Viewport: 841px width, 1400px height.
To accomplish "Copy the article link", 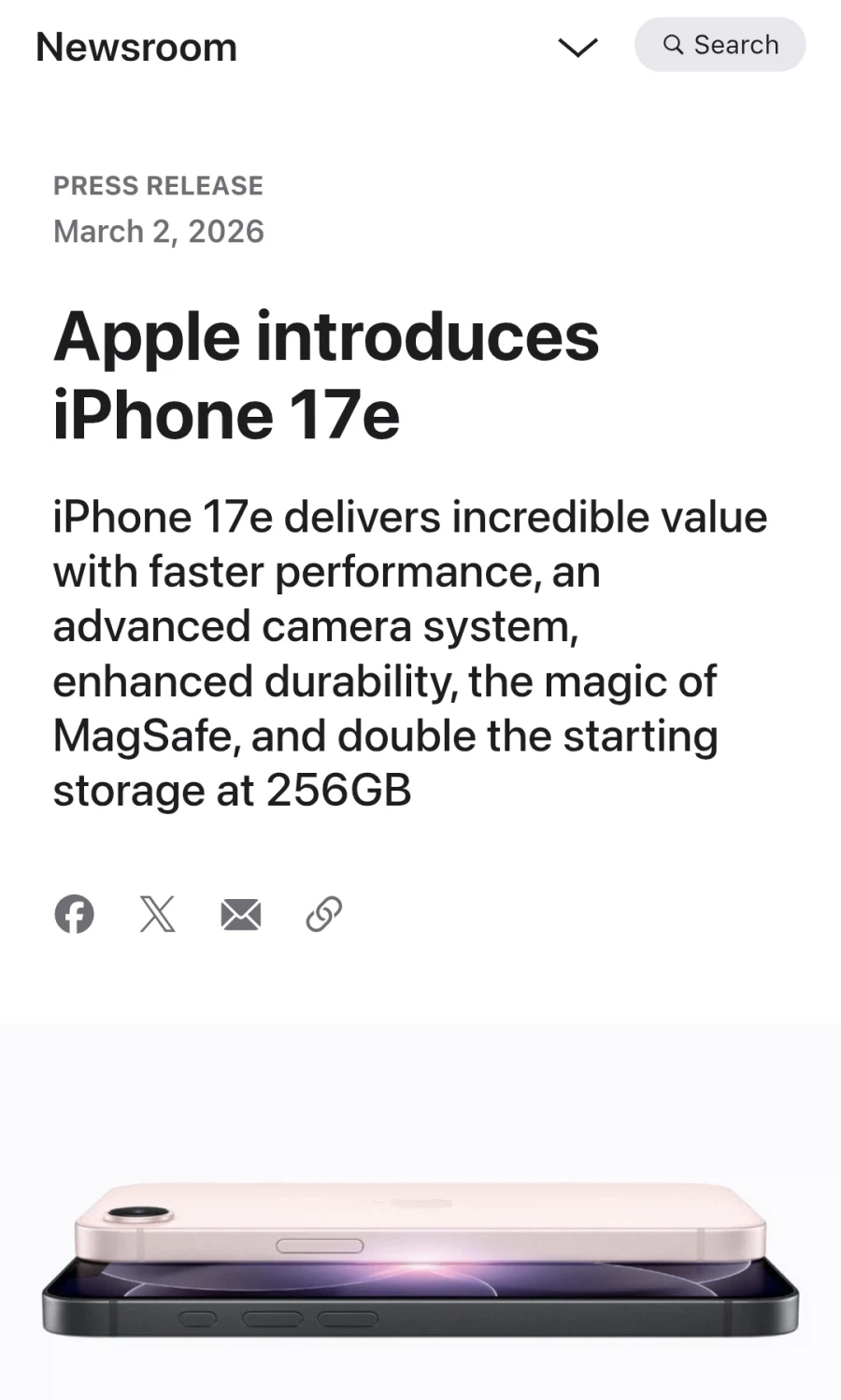I will coord(323,914).
